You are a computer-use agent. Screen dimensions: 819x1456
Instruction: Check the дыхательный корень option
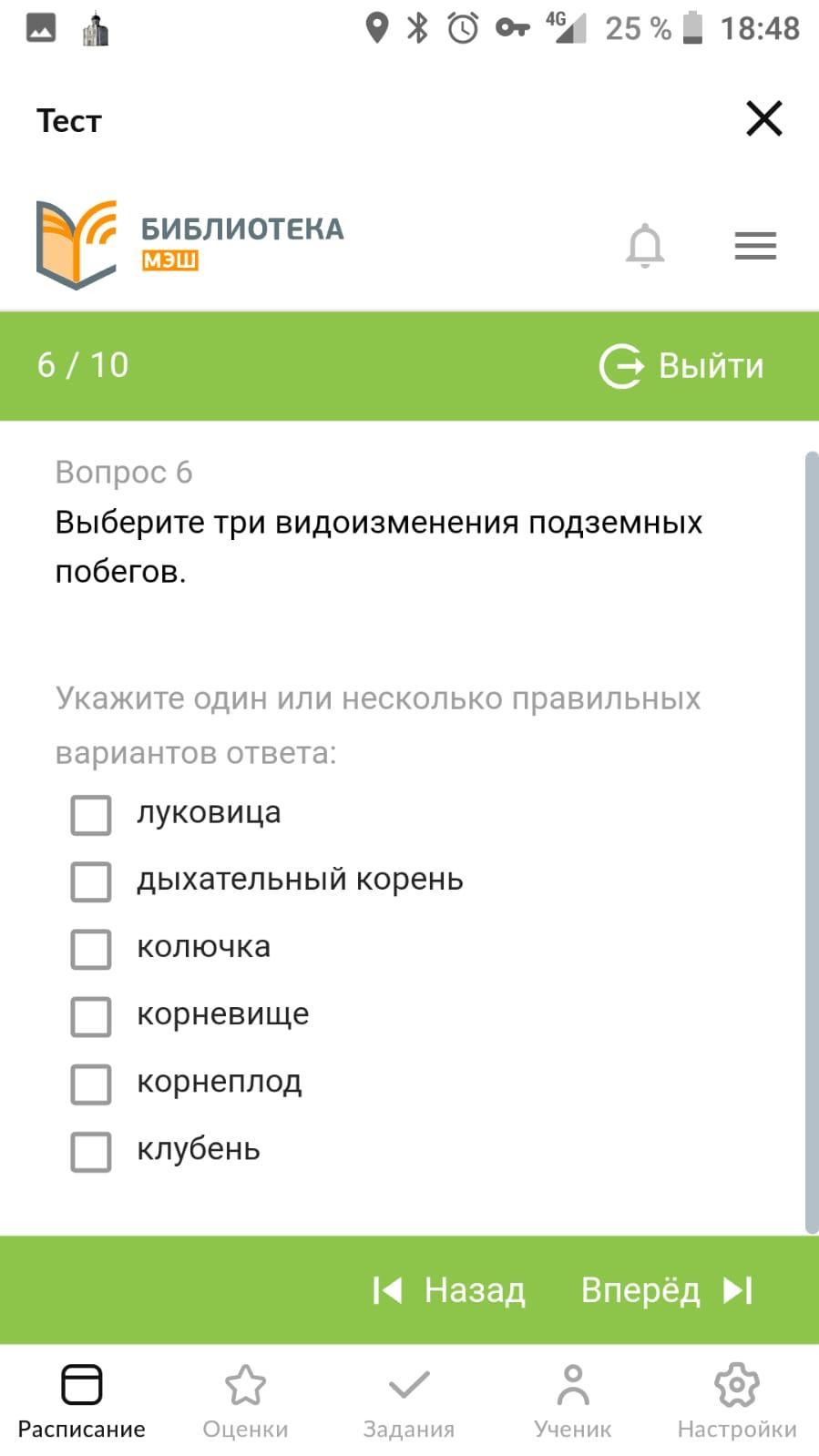pyautogui.click(x=91, y=881)
